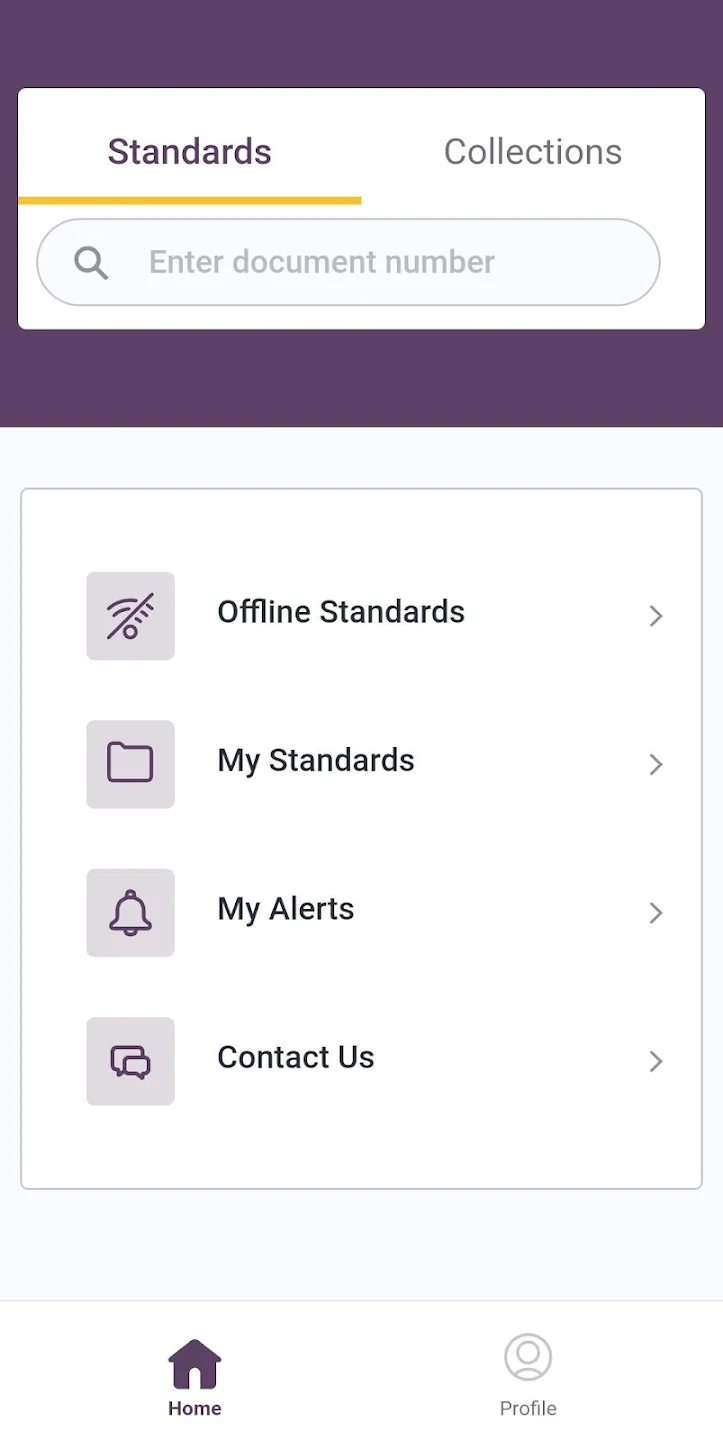Click the My Alerts bell icon
723x1440 pixels.
(130, 912)
